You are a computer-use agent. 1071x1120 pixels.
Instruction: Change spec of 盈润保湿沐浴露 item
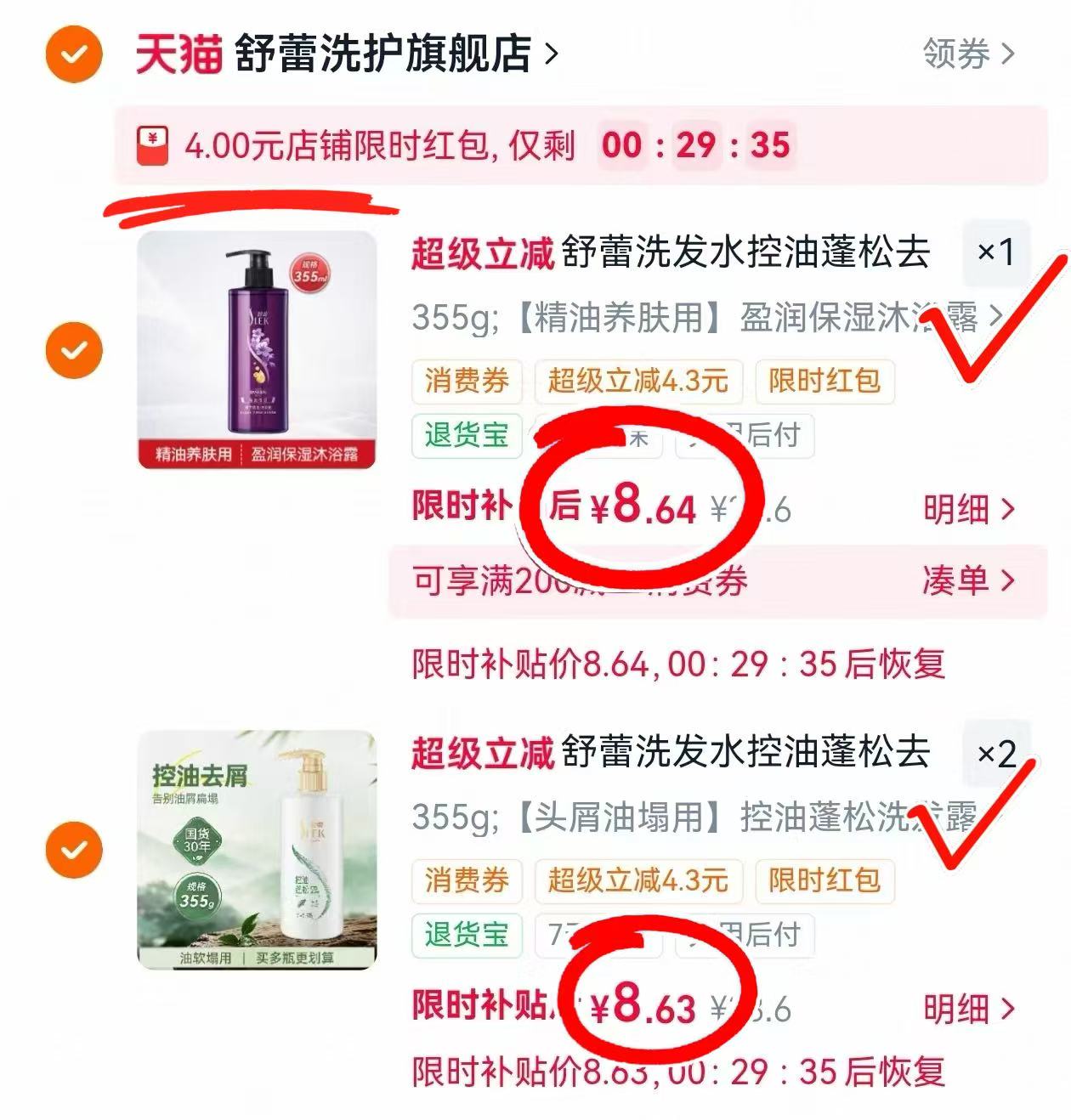[707, 318]
